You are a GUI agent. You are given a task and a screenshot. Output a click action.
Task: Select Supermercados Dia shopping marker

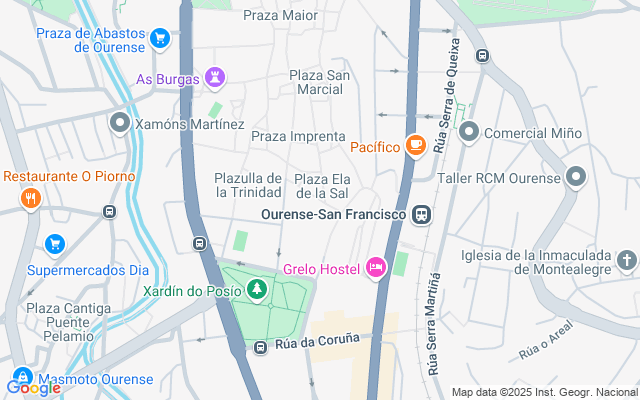pyautogui.click(x=55, y=244)
